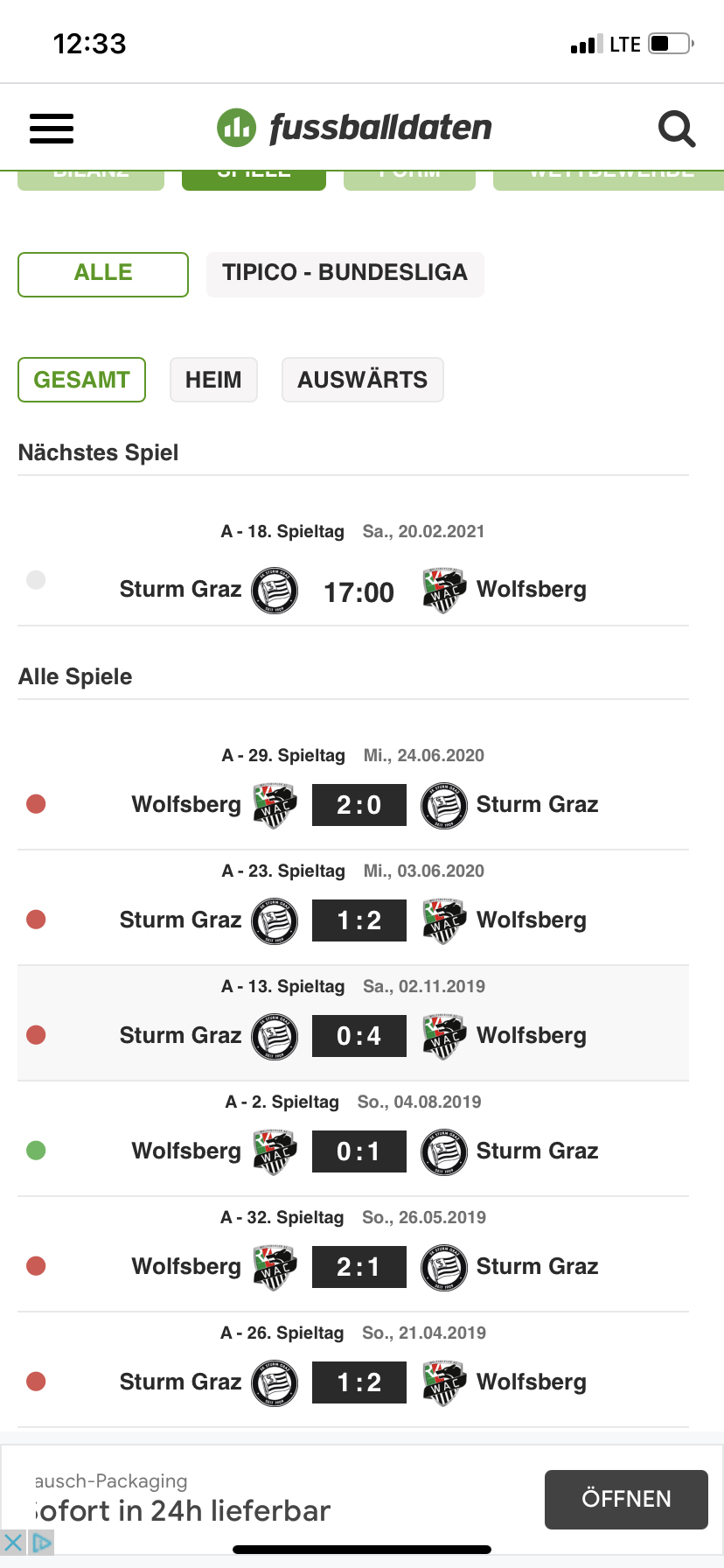
Task: Open next match at 17:00 on 20.02.2021
Action: tap(353, 568)
